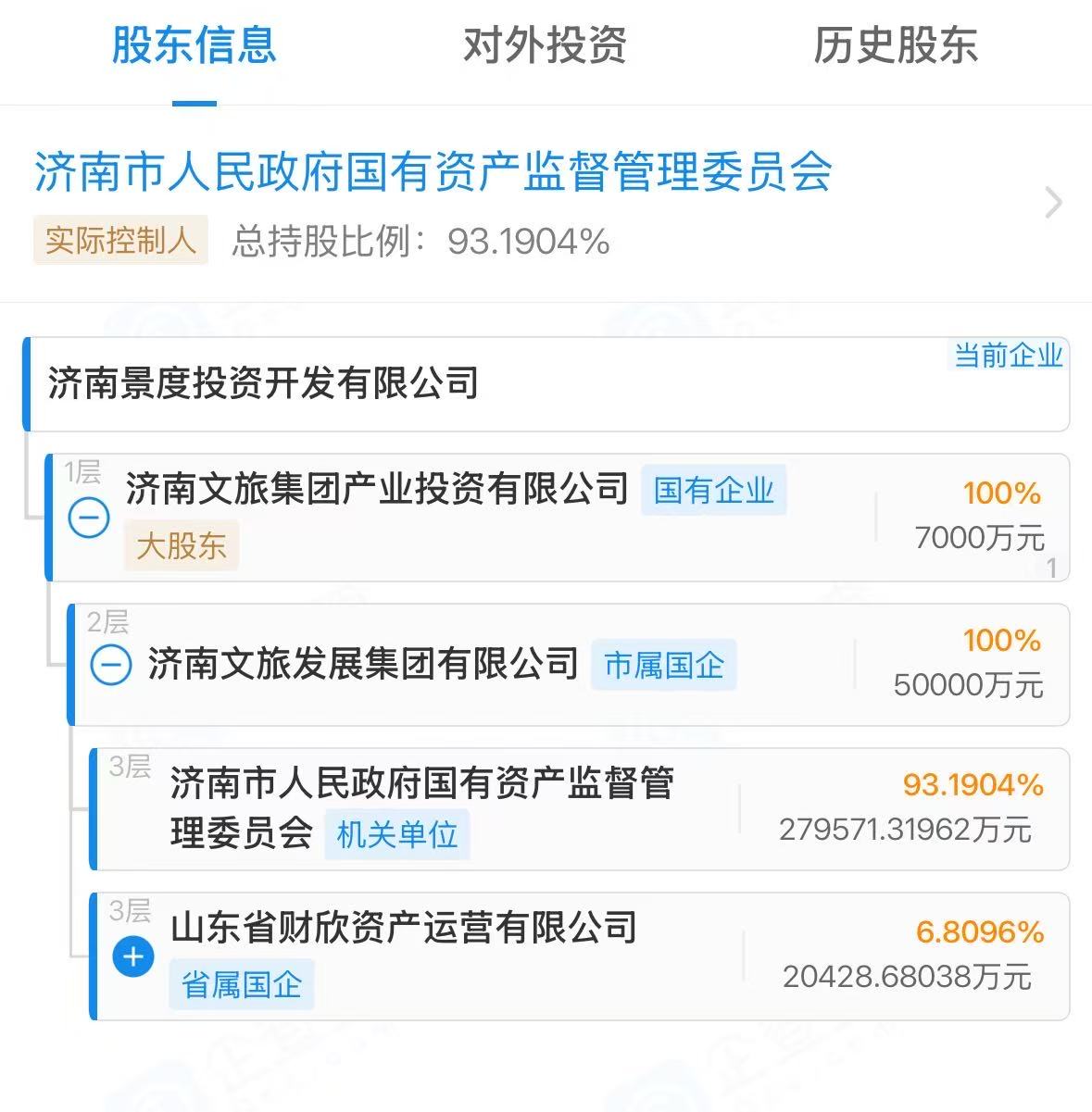Open 济南市人民政府国有资产监督管理委员会 controller details

pos(433,172)
